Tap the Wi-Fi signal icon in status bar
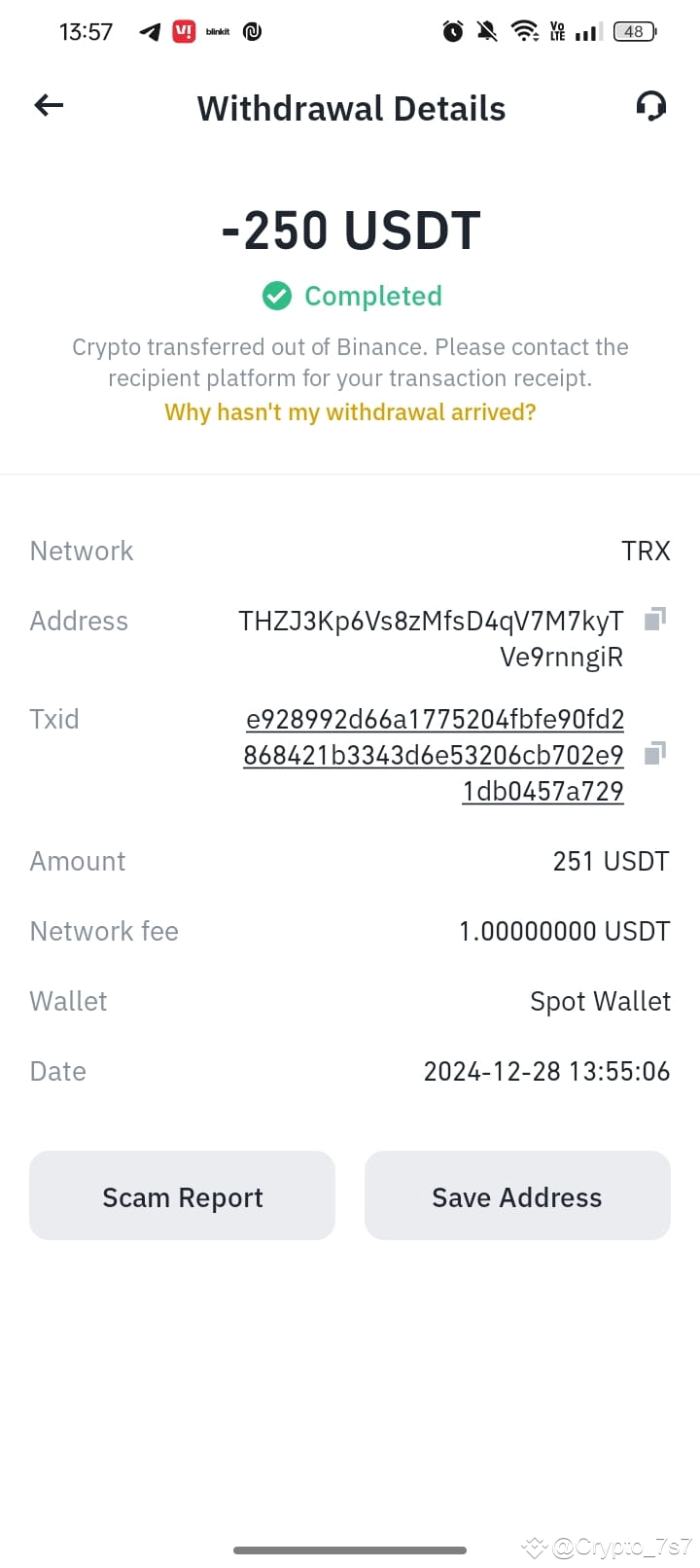 pyautogui.click(x=525, y=31)
